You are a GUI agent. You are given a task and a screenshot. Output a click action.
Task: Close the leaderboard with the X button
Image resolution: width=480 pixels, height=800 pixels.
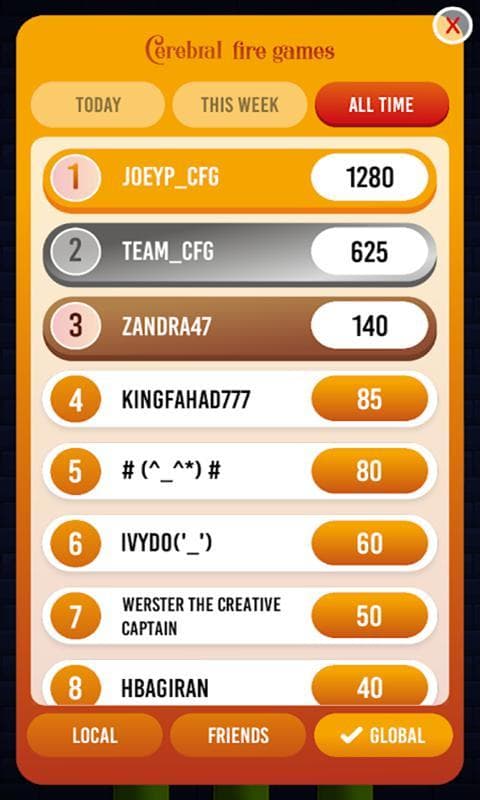pos(452,25)
